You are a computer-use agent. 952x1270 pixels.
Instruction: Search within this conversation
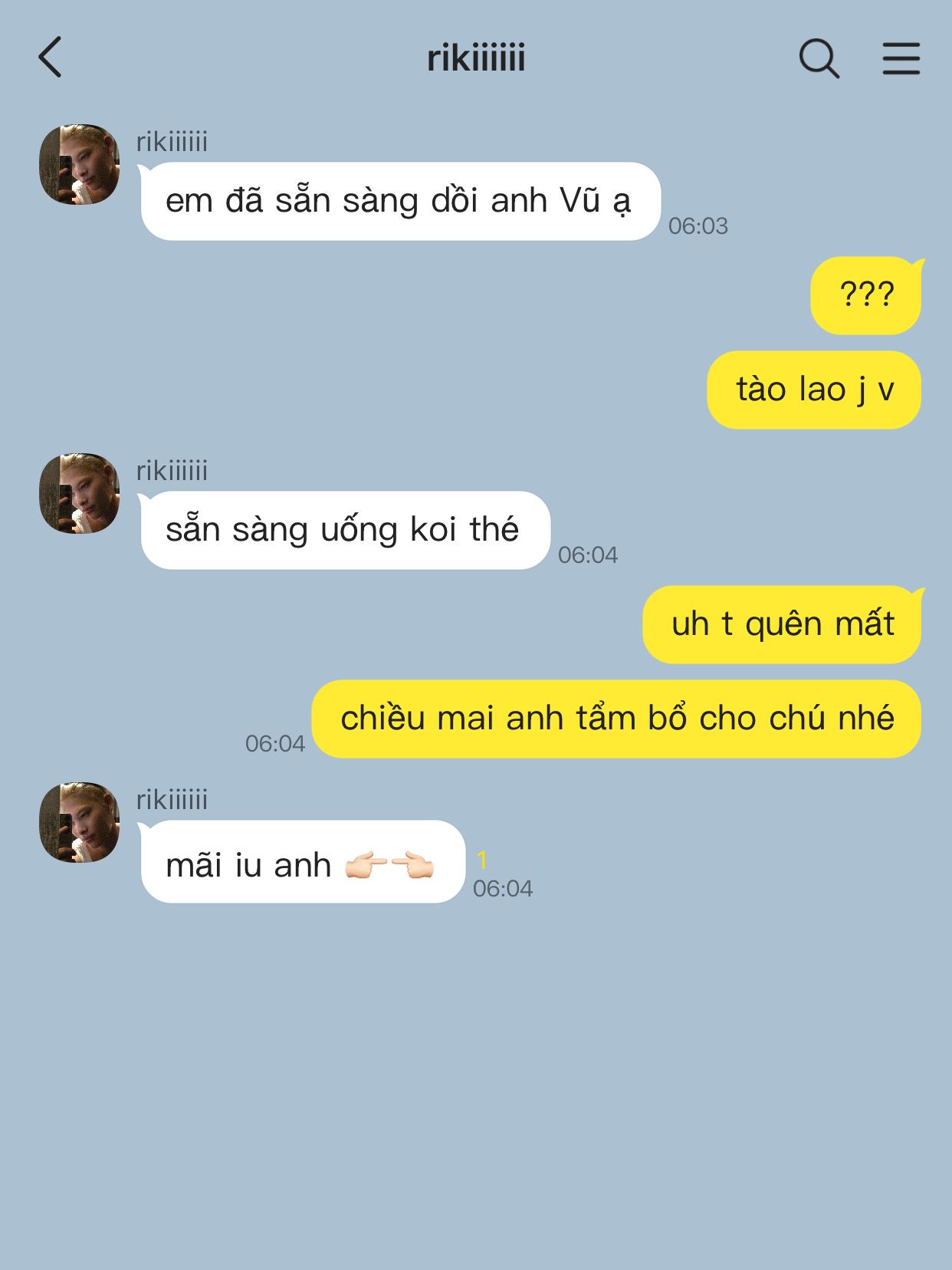pyautogui.click(x=819, y=58)
